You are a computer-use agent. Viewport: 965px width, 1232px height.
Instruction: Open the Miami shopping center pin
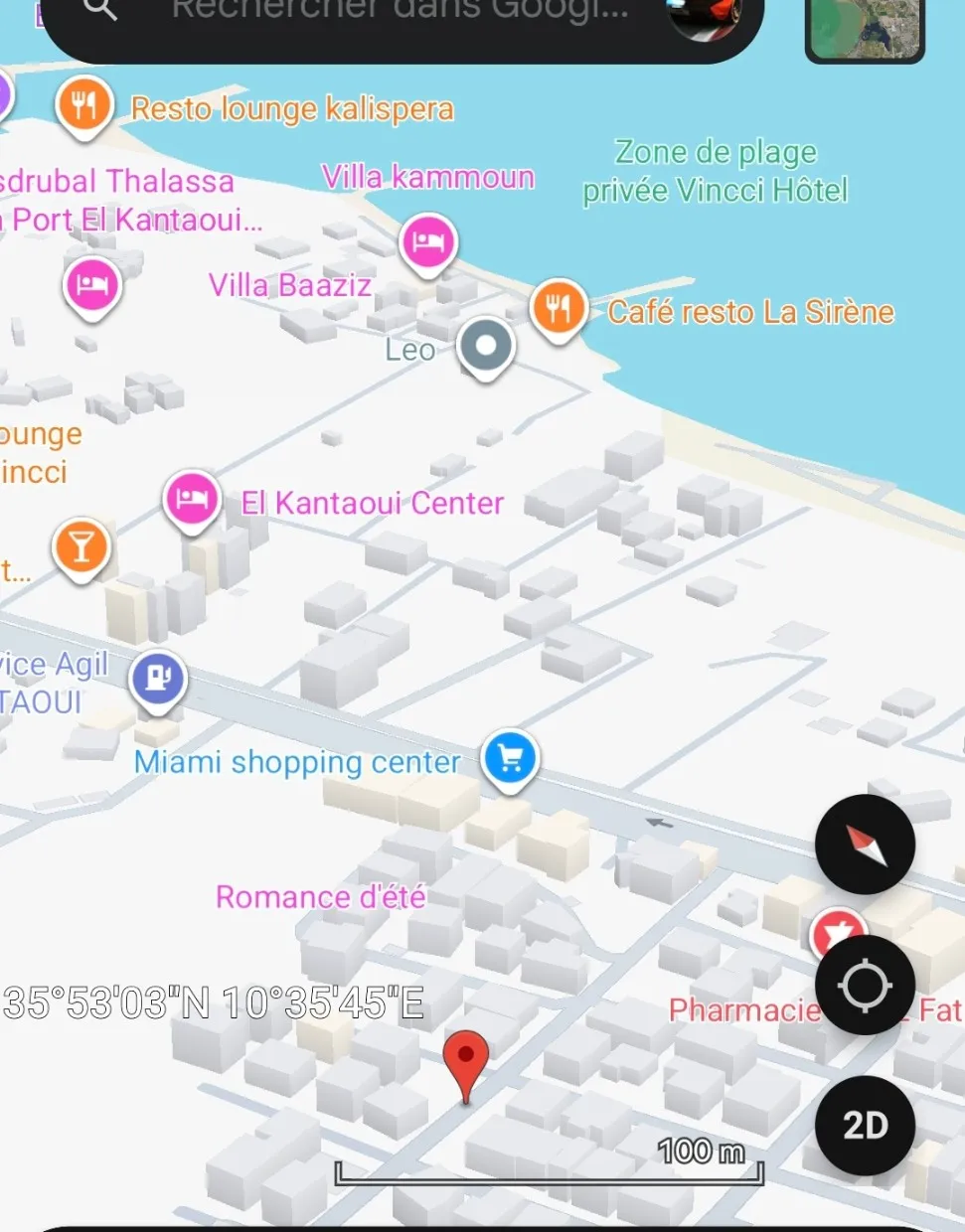click(510, 758)
